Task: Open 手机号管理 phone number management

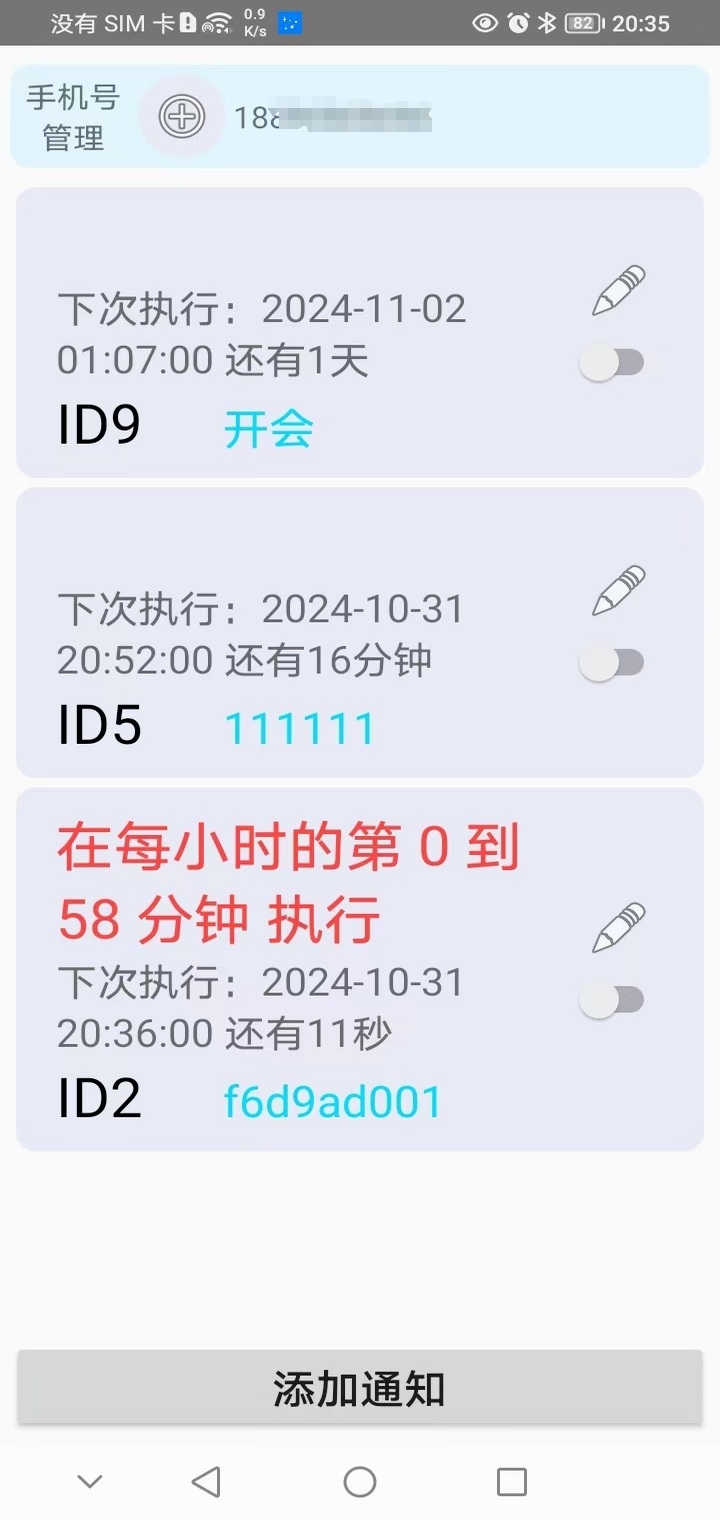Action: pyautogui.click(x=72, y=117)
